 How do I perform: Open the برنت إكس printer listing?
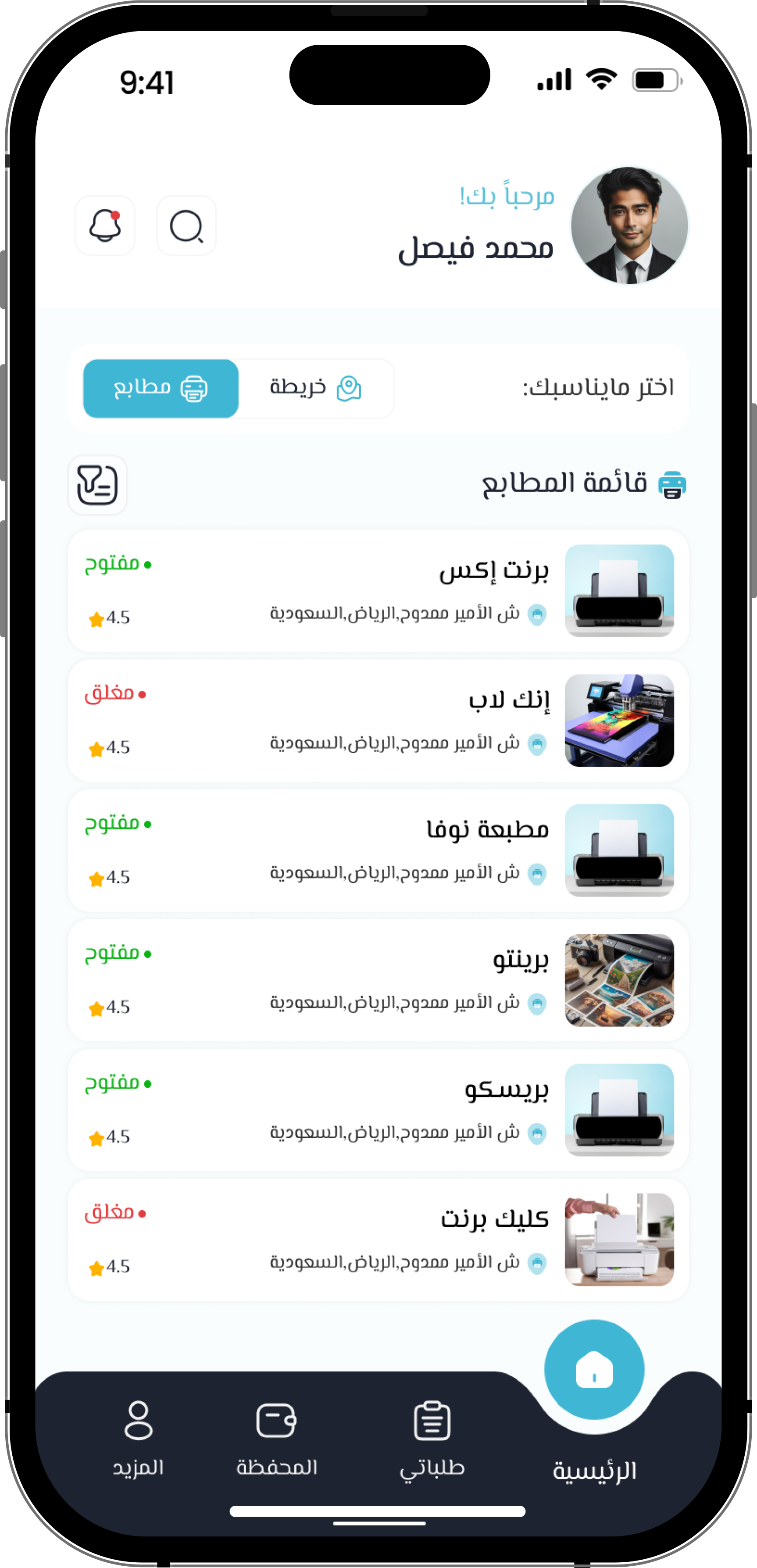click(377, 591)
